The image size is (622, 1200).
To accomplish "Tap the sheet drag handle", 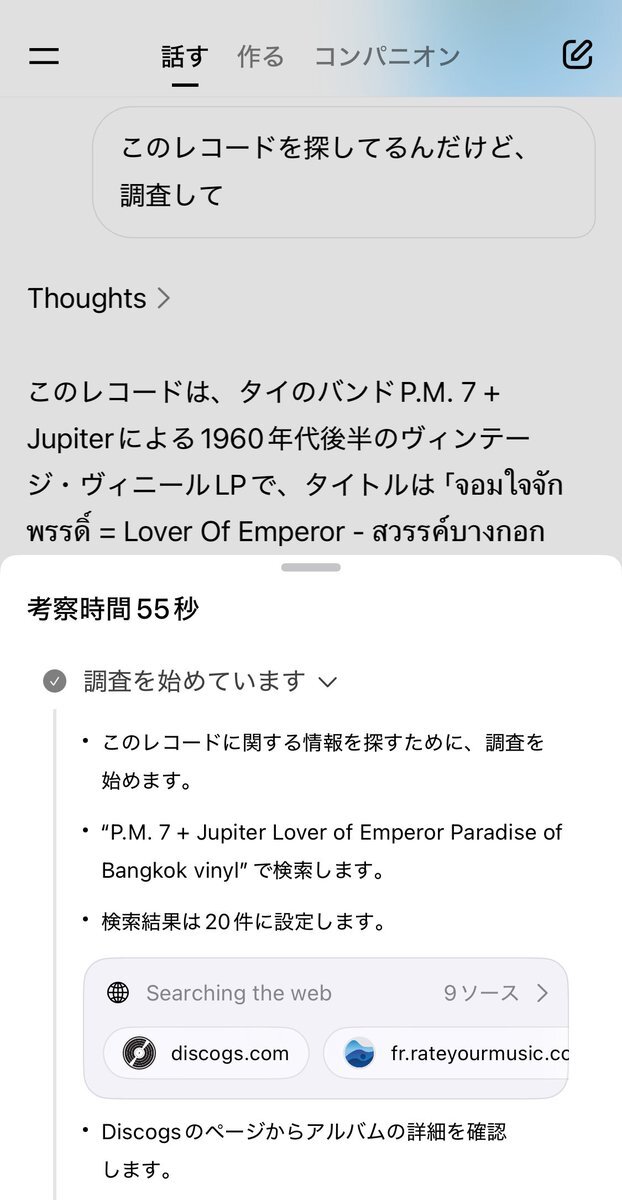I will click(x=311, y=567).
